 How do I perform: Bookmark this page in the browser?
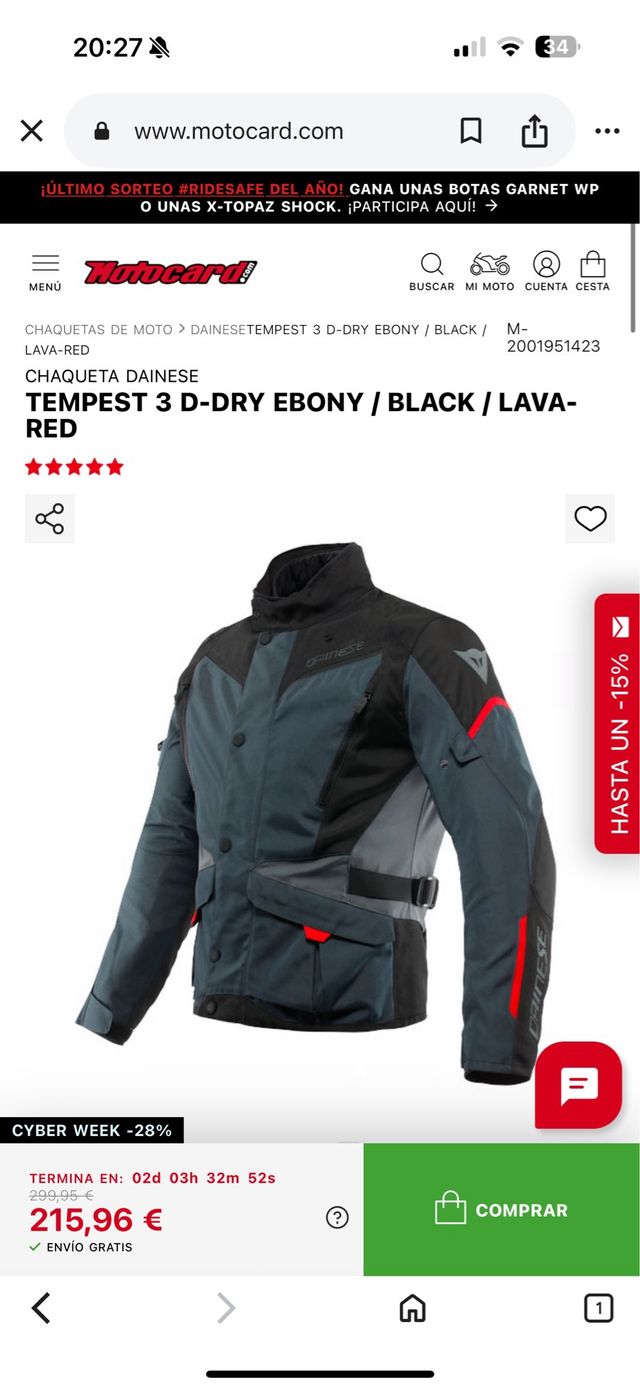click(470, 131)
